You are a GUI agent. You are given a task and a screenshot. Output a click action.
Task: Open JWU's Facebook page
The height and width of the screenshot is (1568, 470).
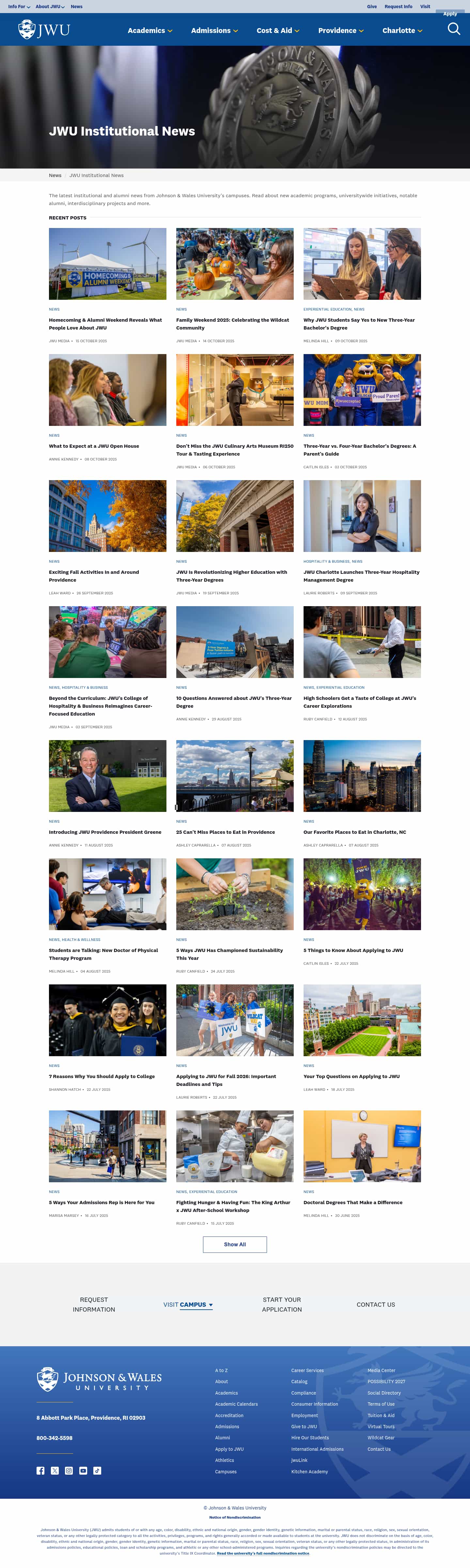pyautogui.click(x=41, y=1471)
